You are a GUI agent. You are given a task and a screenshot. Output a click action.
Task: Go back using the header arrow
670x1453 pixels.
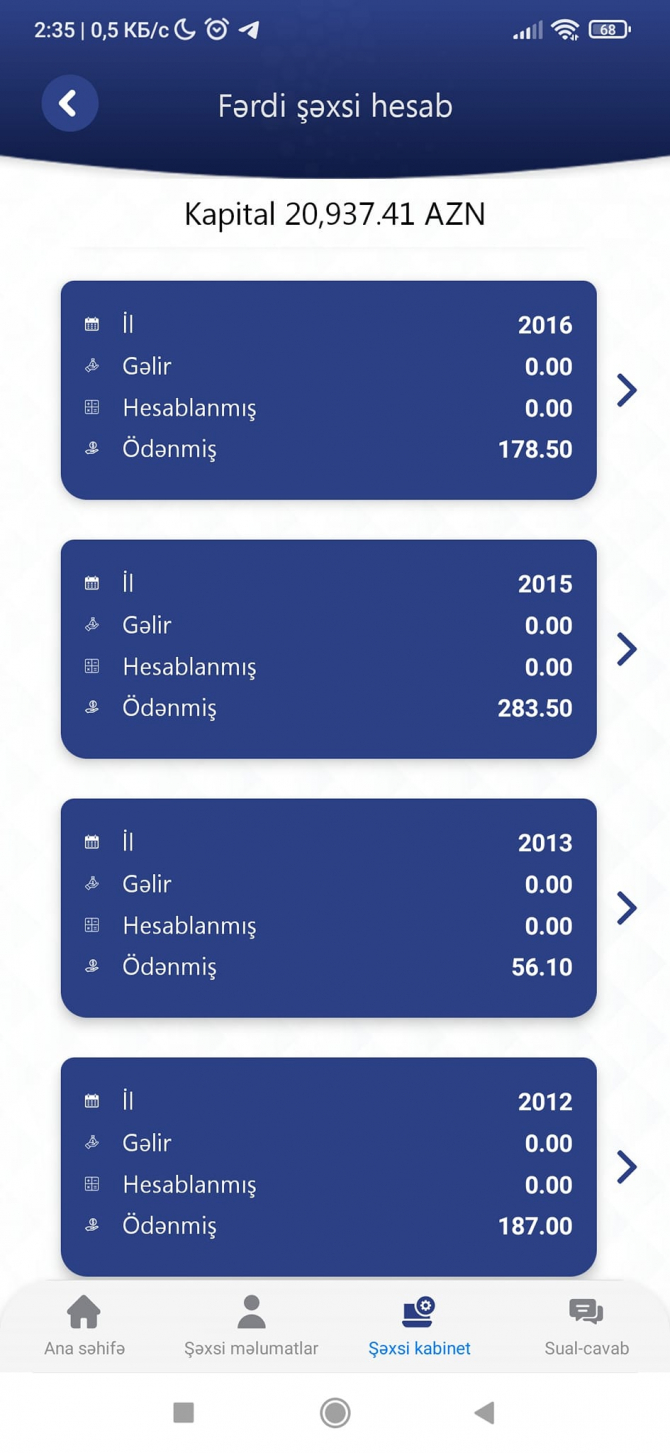point(69,103)
